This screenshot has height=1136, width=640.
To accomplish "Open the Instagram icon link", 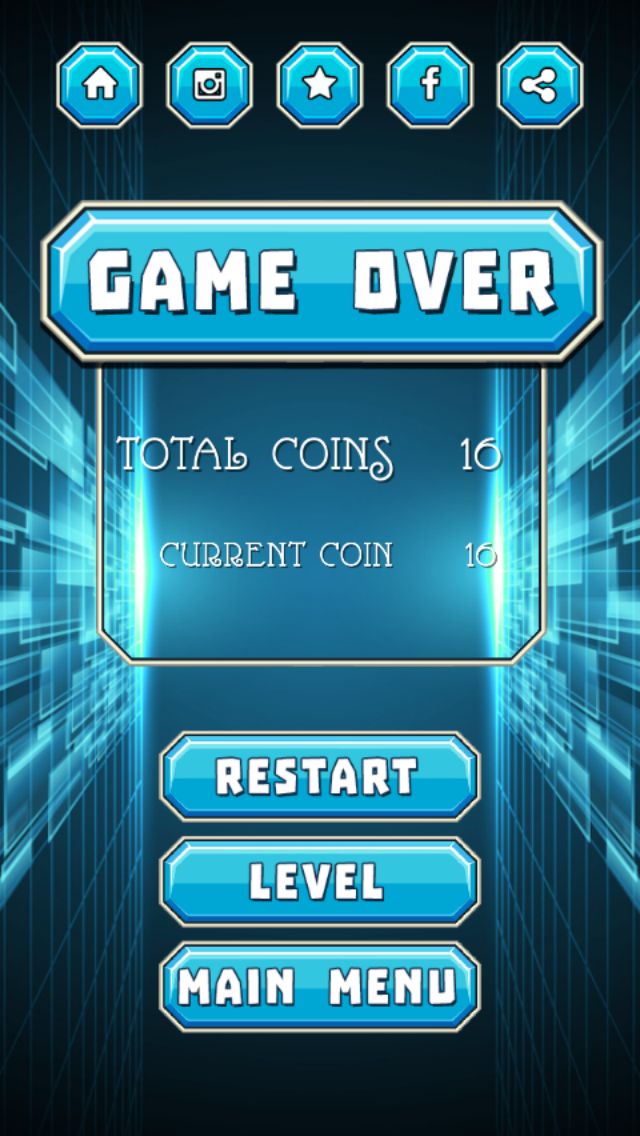I will (209, 85).
